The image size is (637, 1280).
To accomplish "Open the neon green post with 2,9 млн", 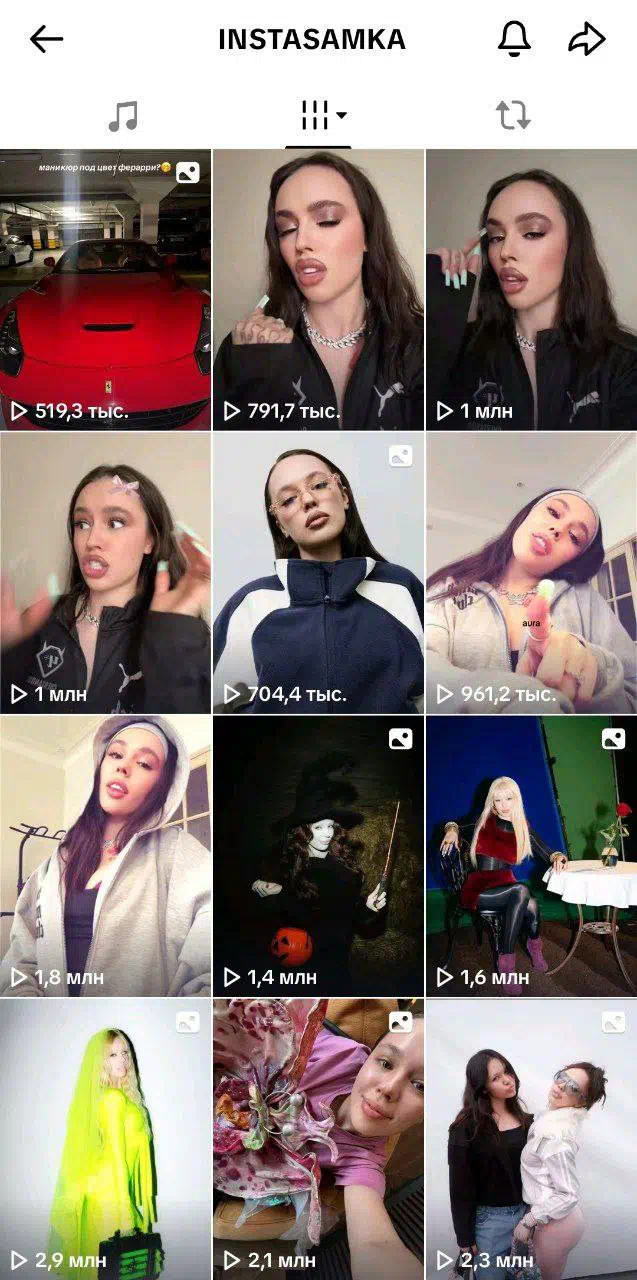I will pyautogui.click(x=105, y=1139).
